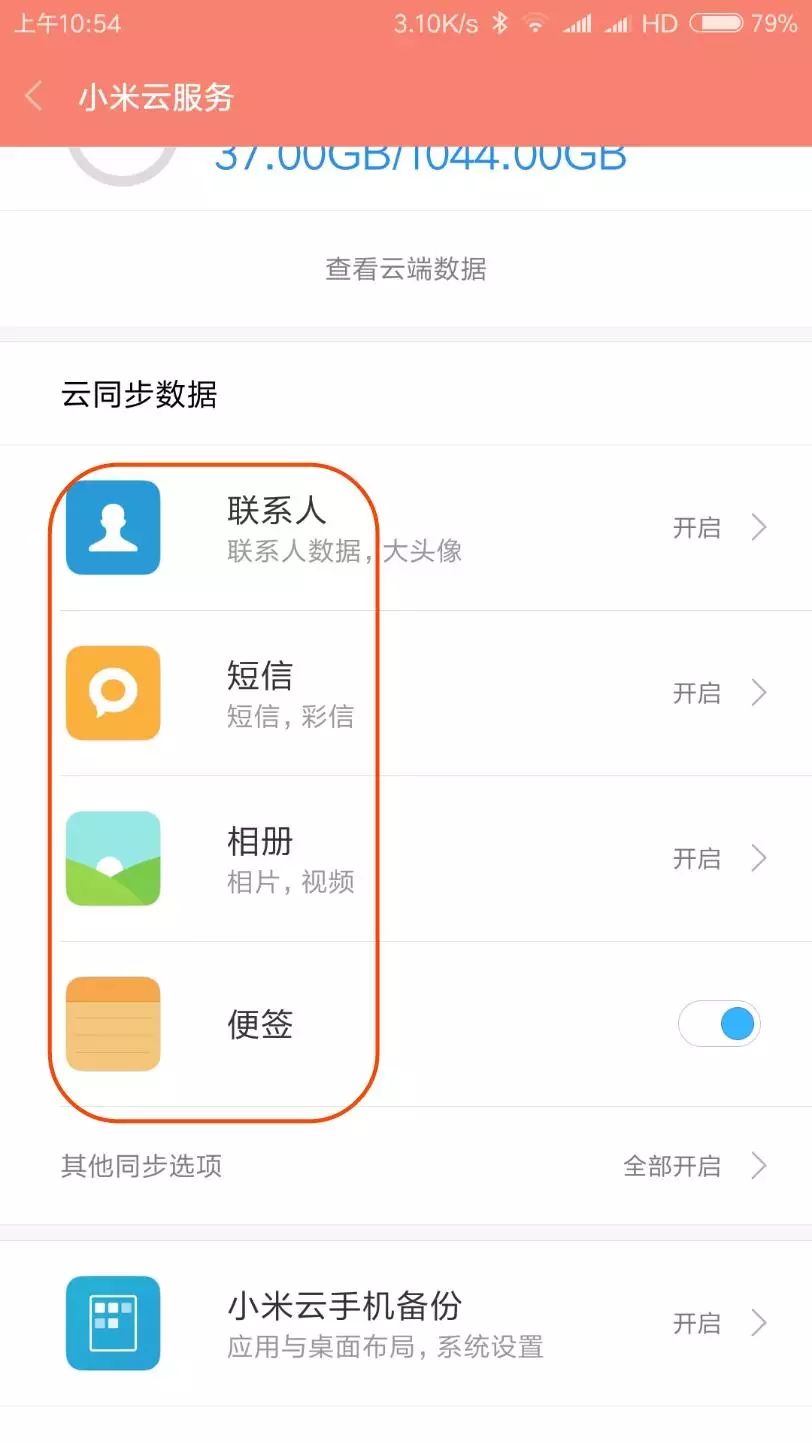Open 小米云手机备份

coord(406,1323)
